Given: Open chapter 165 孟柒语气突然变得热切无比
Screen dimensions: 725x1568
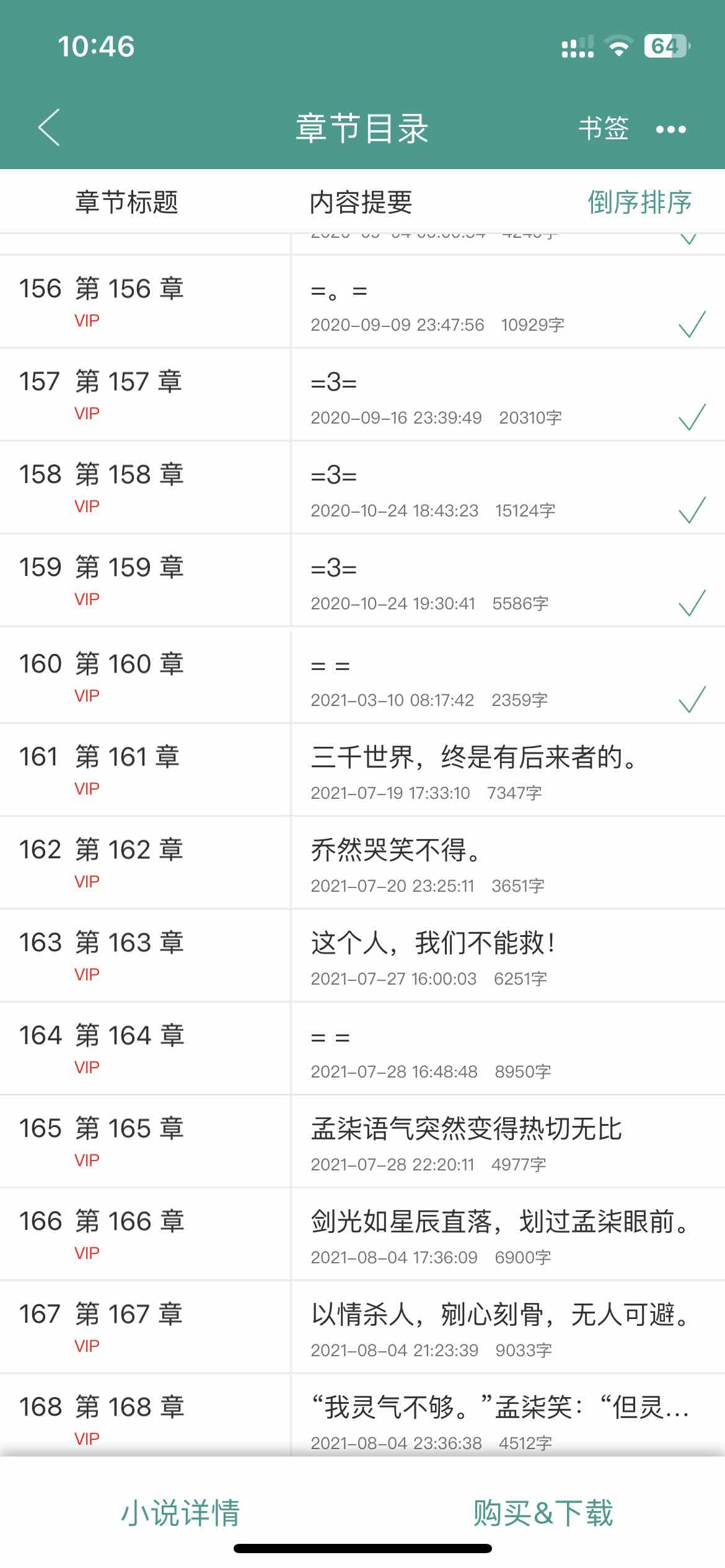Looking at the screenshot, I should click(x=362, y=1141).
